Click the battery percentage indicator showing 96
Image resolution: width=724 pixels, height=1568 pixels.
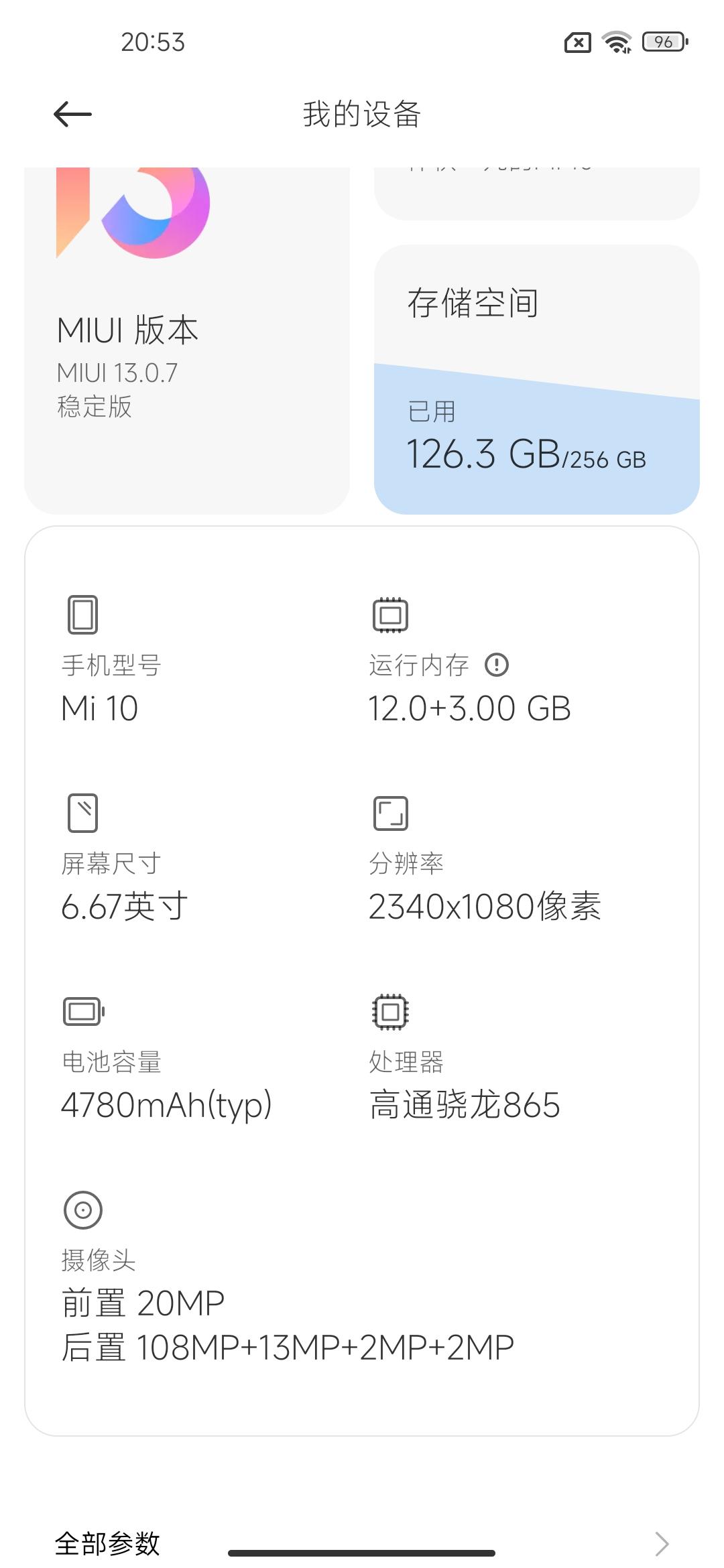click(664, 42)
